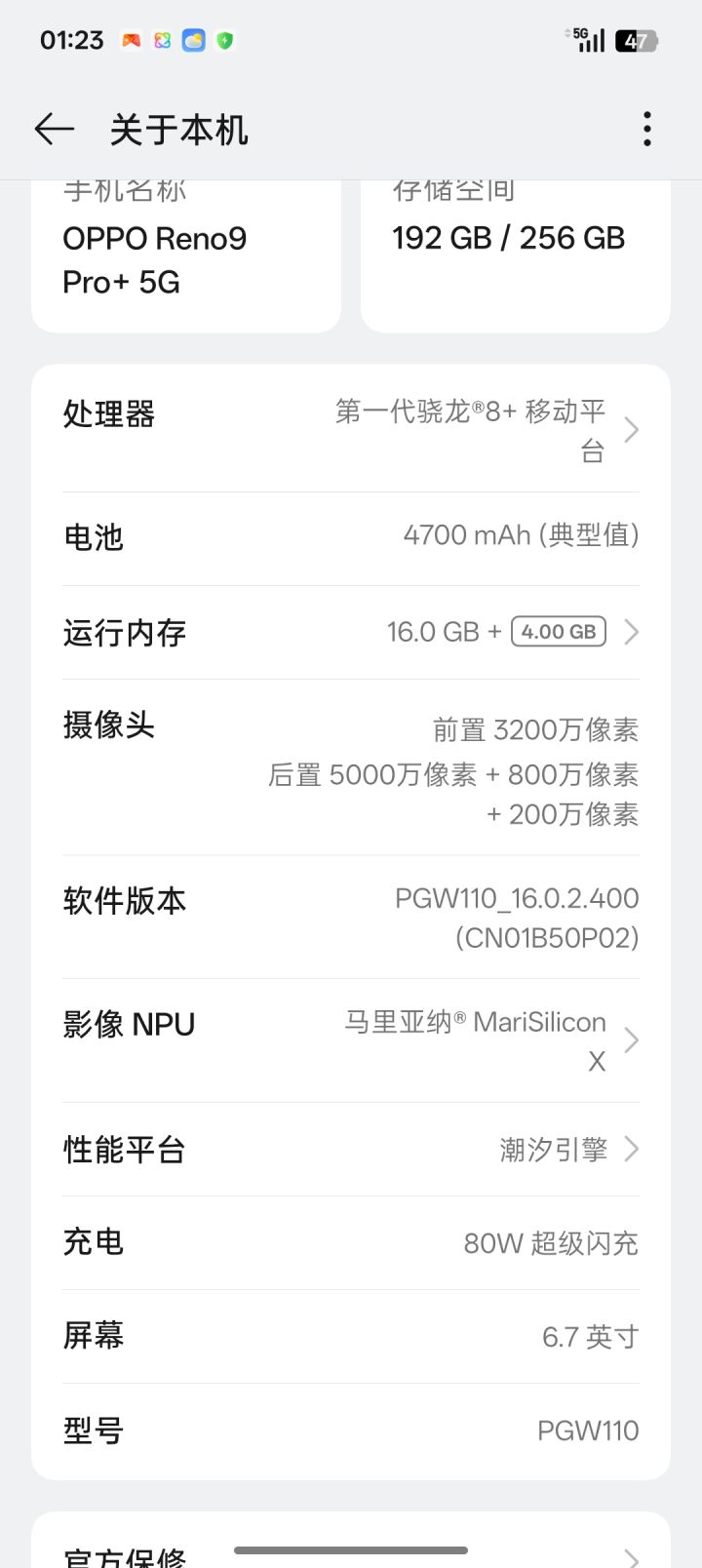This screenshot has height=1568, width=702.
Task: Open the weather app notification icon
Action: pyautogui.click(x=192, y=39)
